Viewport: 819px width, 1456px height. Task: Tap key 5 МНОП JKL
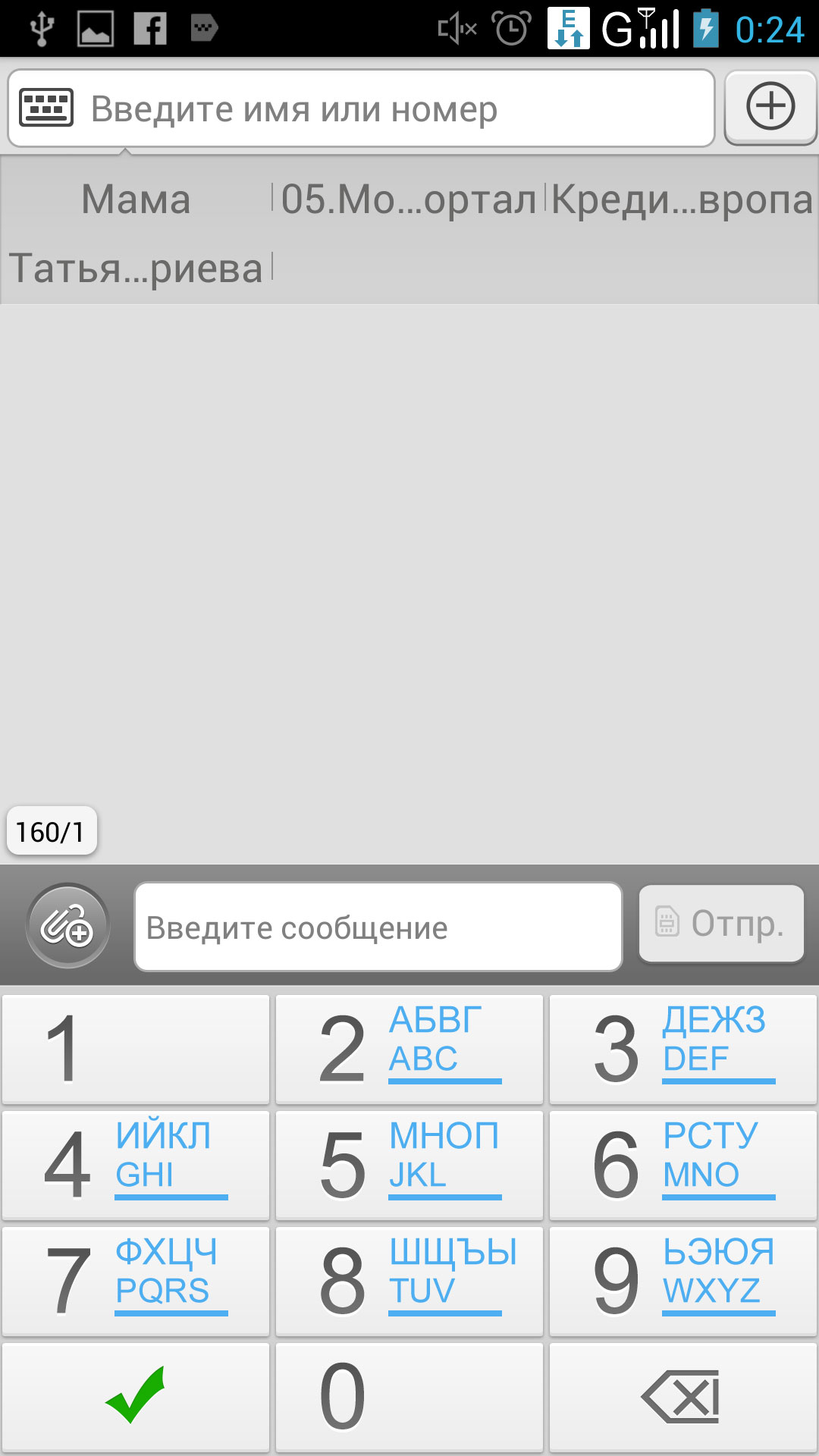coord(409,1166)
